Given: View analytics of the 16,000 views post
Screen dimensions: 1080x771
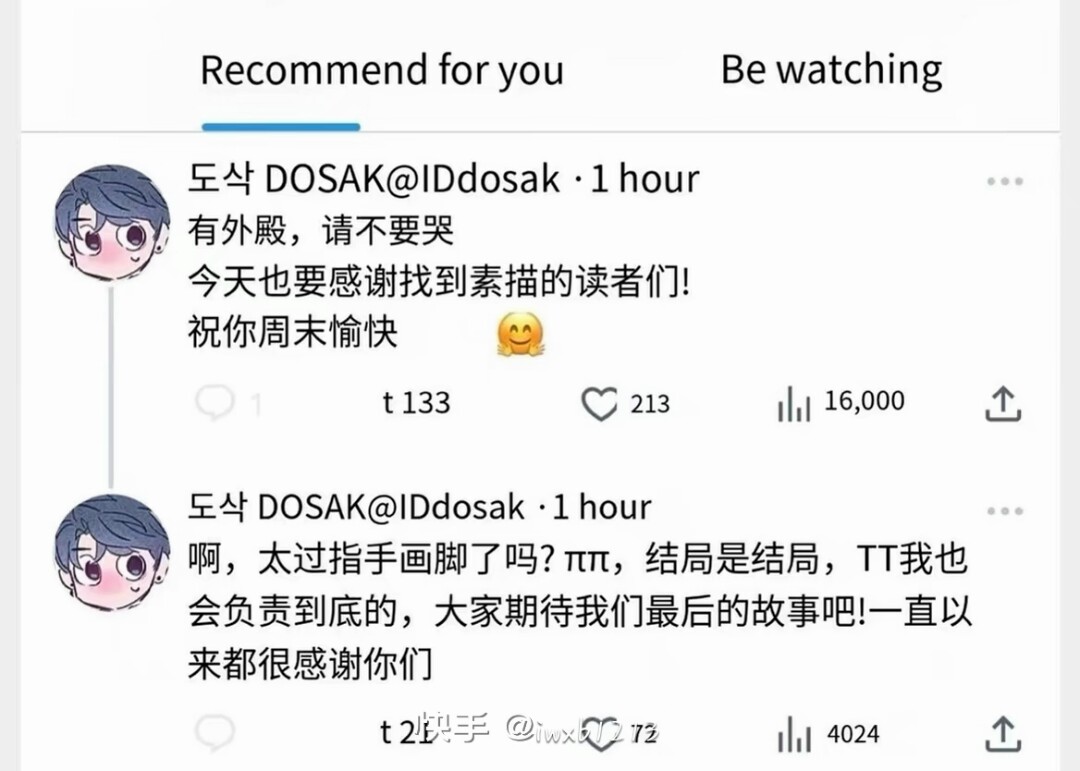Looking at the screenshot, I should pyautogui.click(x=794, y=404).
